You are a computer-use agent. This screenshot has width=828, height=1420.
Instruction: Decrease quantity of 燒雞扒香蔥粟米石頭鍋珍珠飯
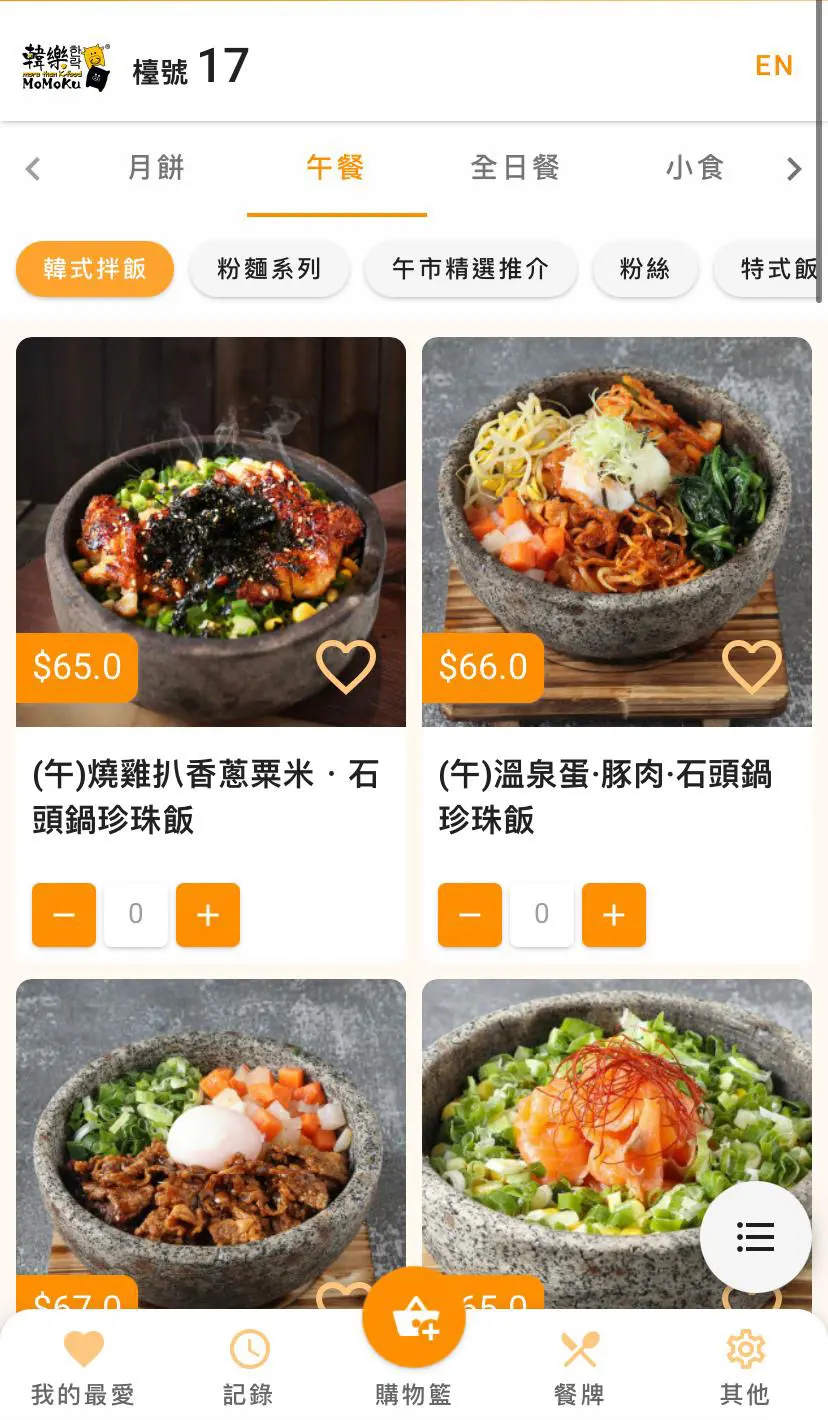click(x=64, y=914)
